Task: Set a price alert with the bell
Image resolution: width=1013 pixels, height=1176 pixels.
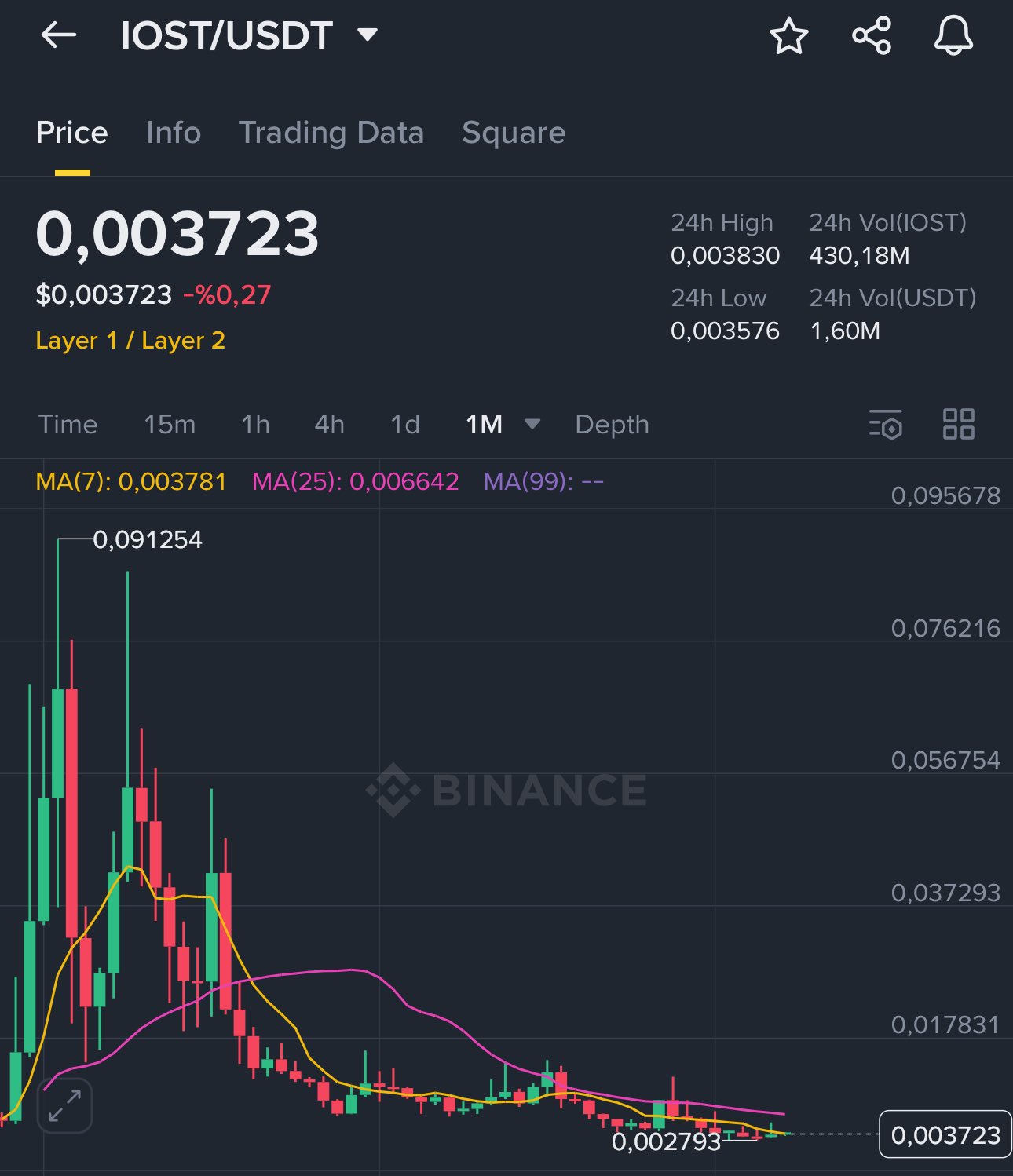Action: [x=953, y=36]
